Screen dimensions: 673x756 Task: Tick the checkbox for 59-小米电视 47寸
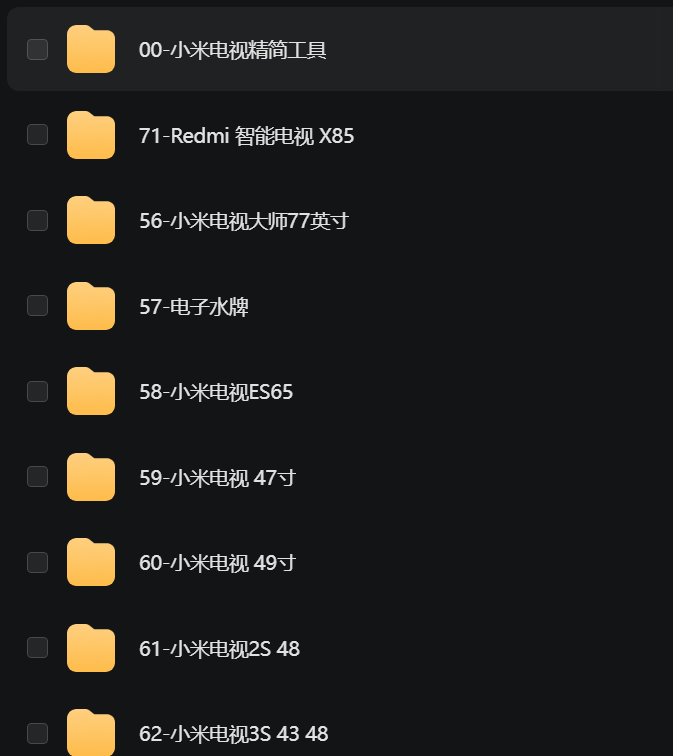pos(38,477)
